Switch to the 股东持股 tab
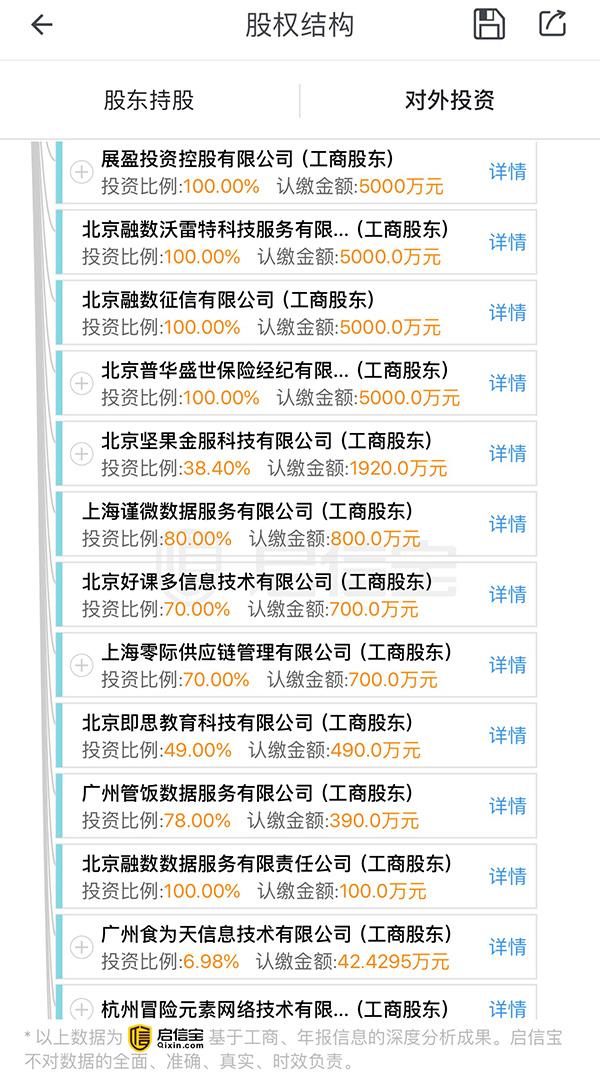This screenshot has width=600, height=1085. tap(149, 100)
